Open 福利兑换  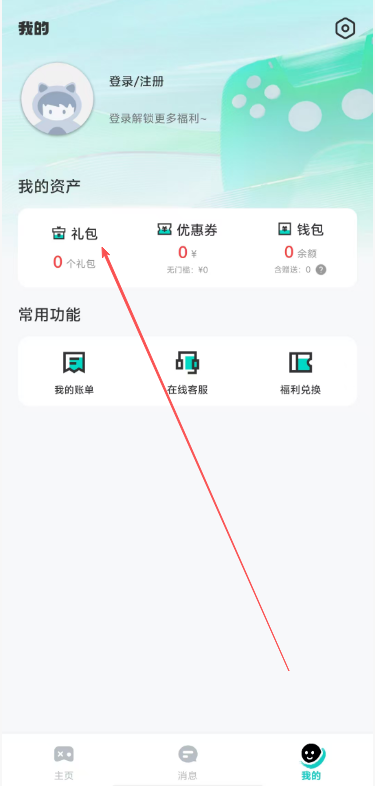(300, 372)
